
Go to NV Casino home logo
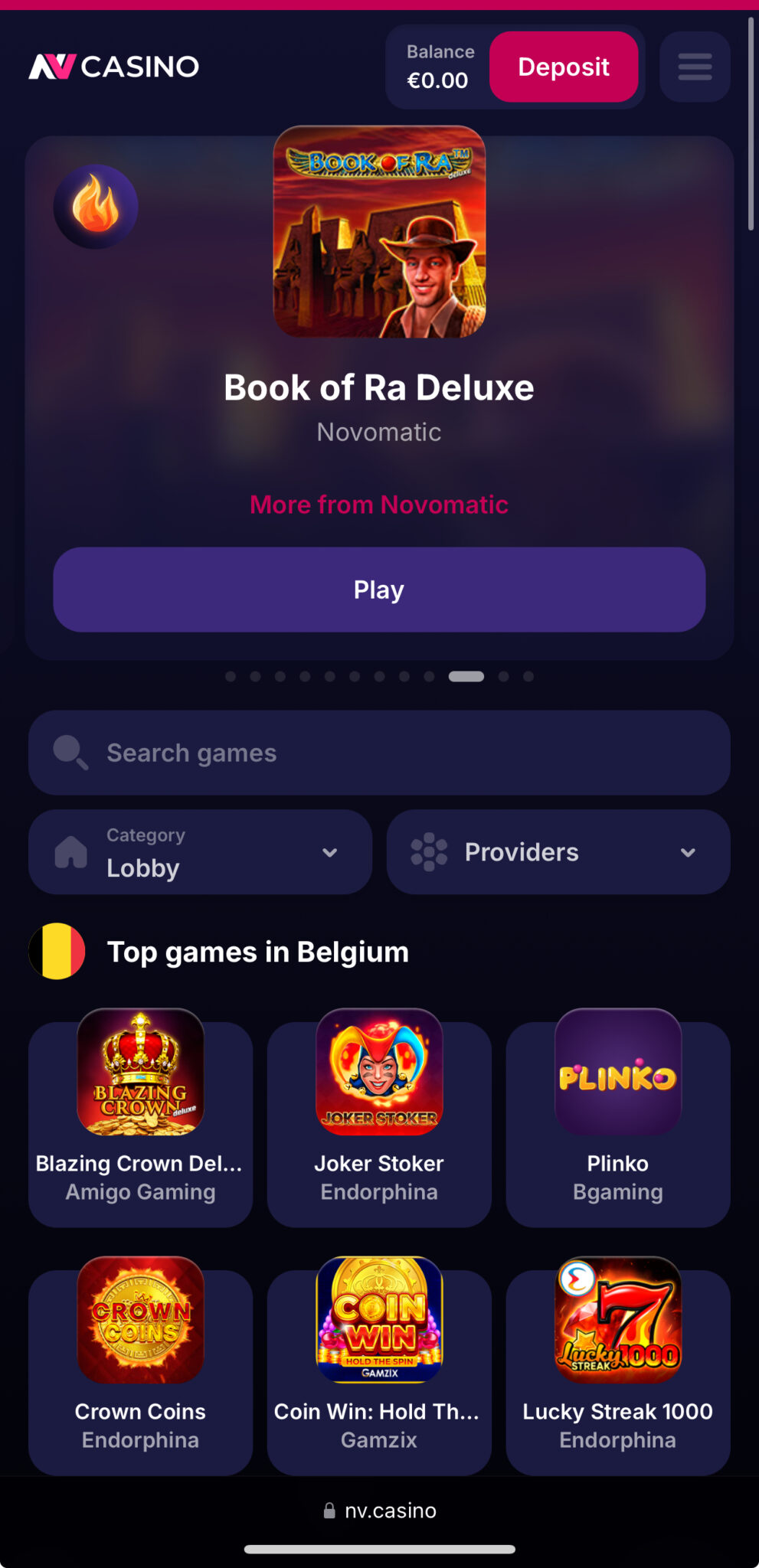114,67
